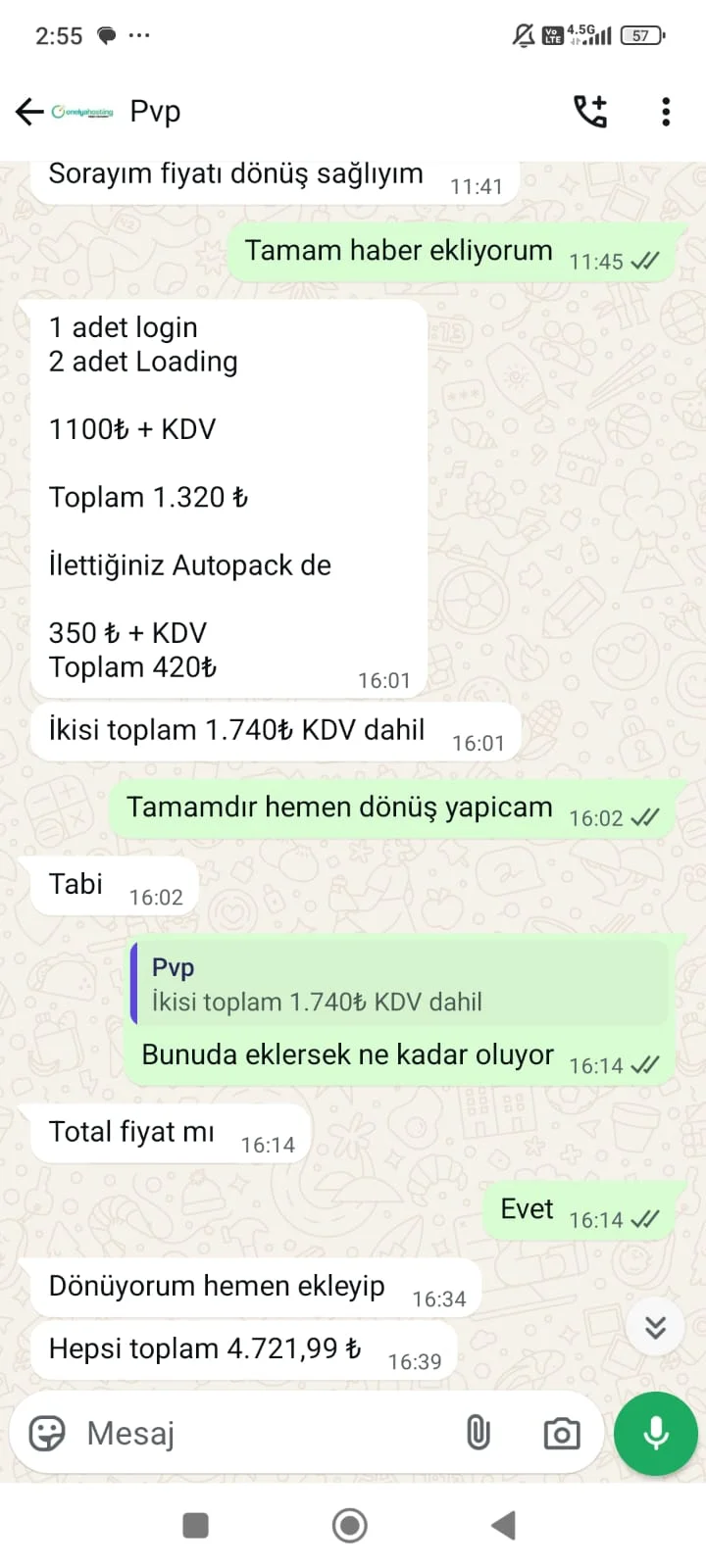Viewport: 706px width, 1568px height.
Task: Attach a file with the paperclip icon
Action: pyautogui.click(x=478, y=1434)
